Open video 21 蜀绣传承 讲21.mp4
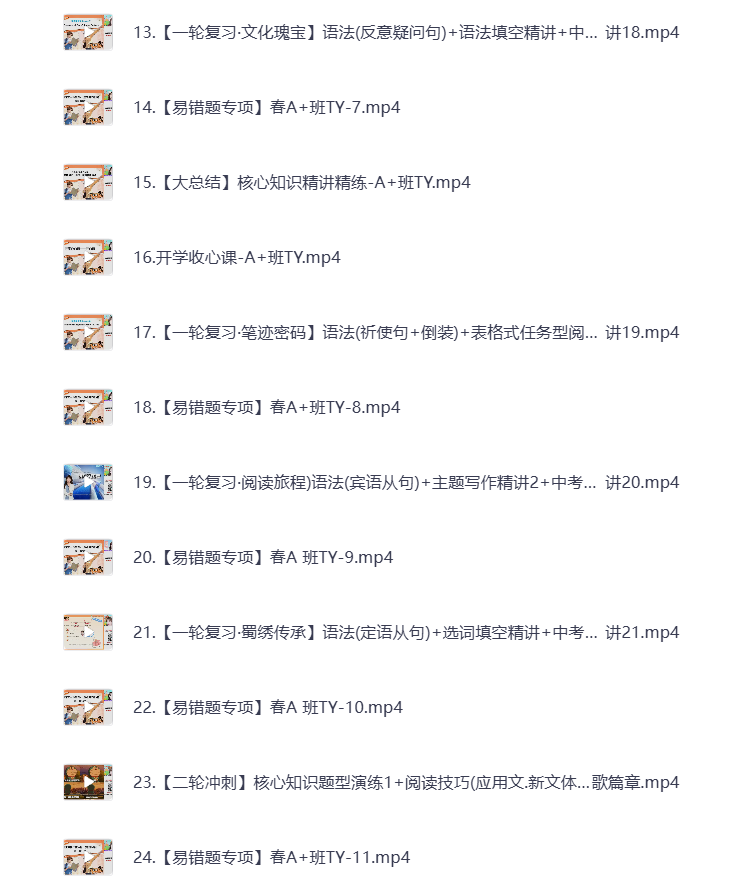Image resolution: width=737 pixels, height=884 pixels. point(405,632)
